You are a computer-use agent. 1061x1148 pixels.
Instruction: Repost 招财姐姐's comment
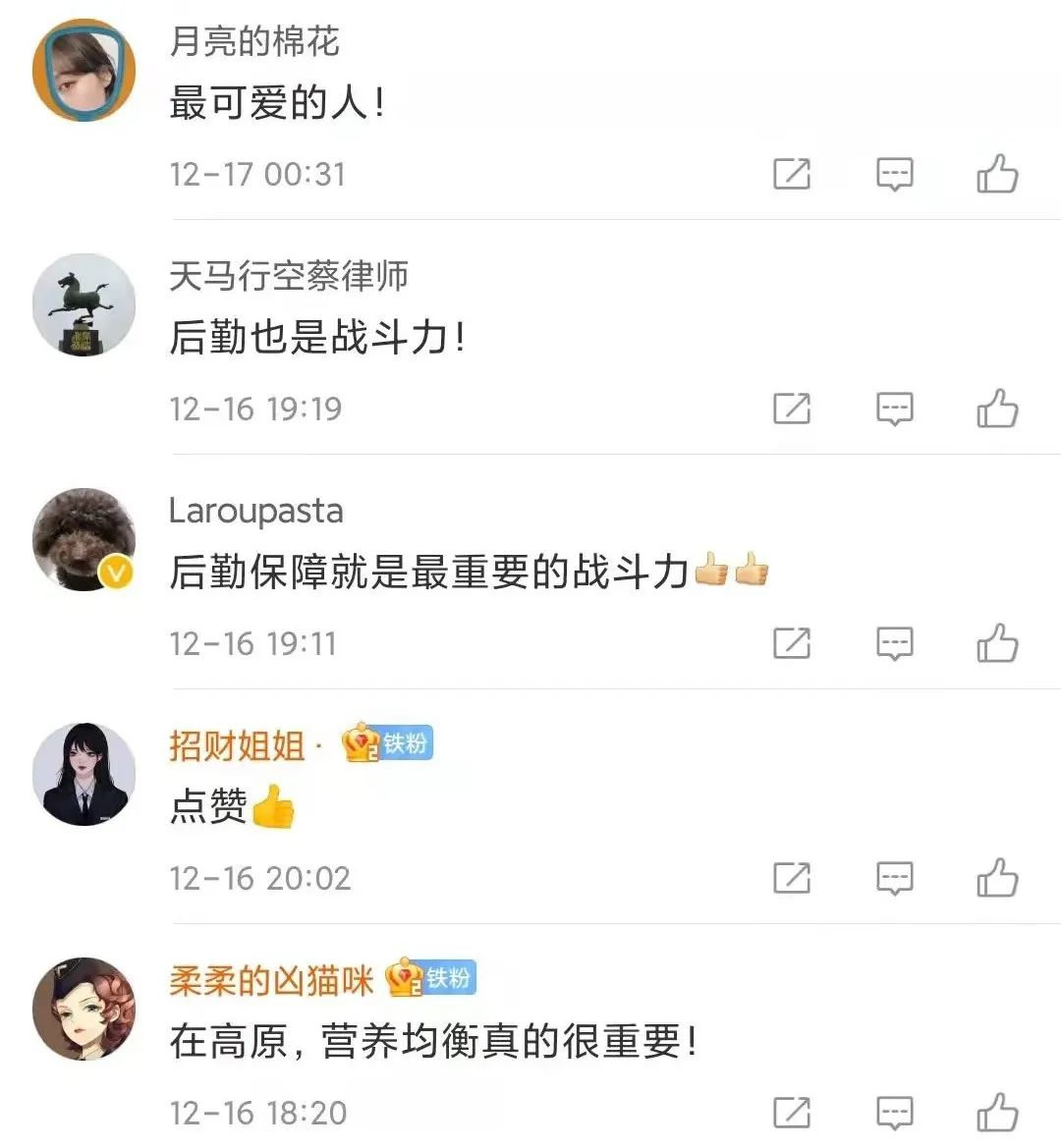792,878
